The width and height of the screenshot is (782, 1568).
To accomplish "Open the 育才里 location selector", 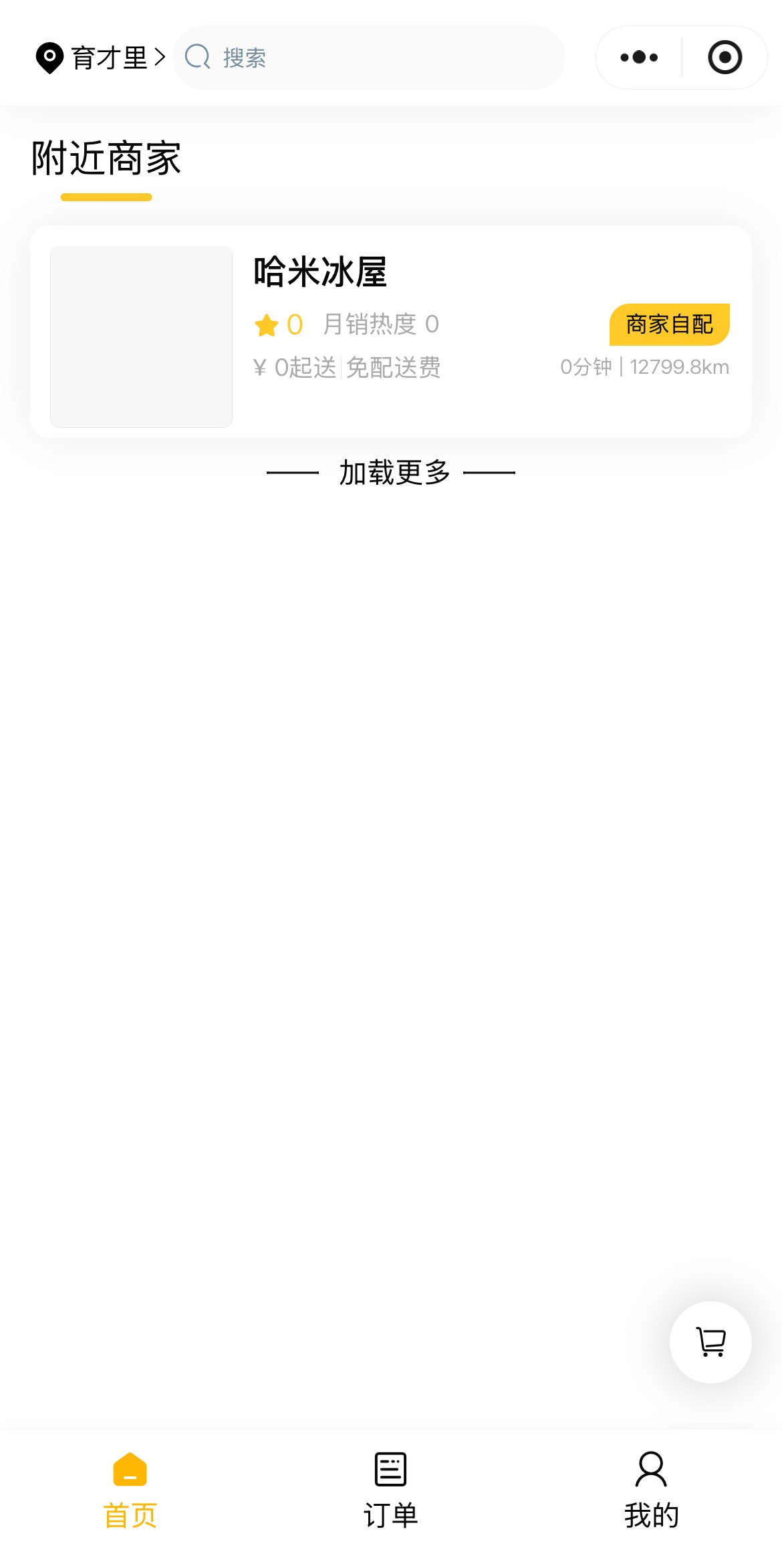I will (100, 58).
